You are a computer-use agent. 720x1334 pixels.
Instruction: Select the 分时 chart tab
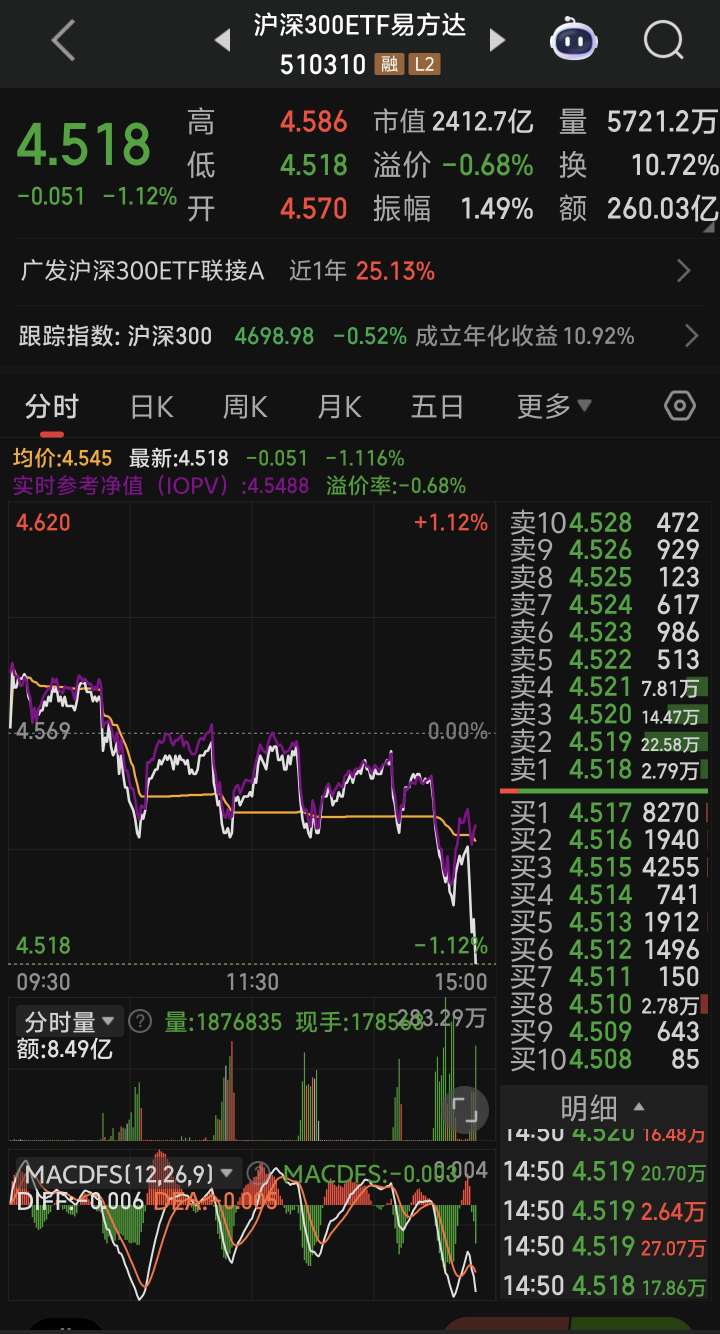[52, 407]
